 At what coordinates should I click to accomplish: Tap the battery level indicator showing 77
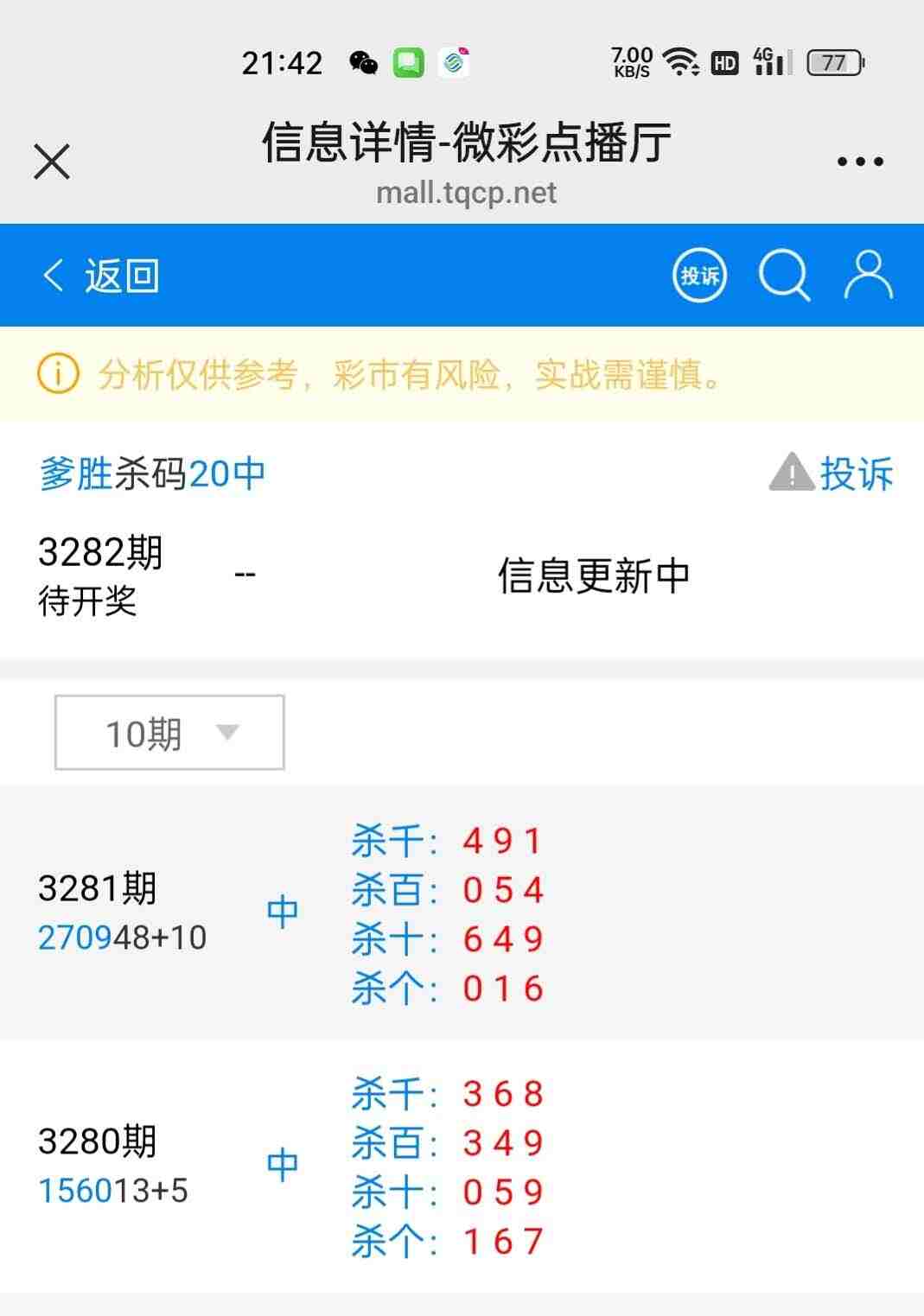click(832, 63)
